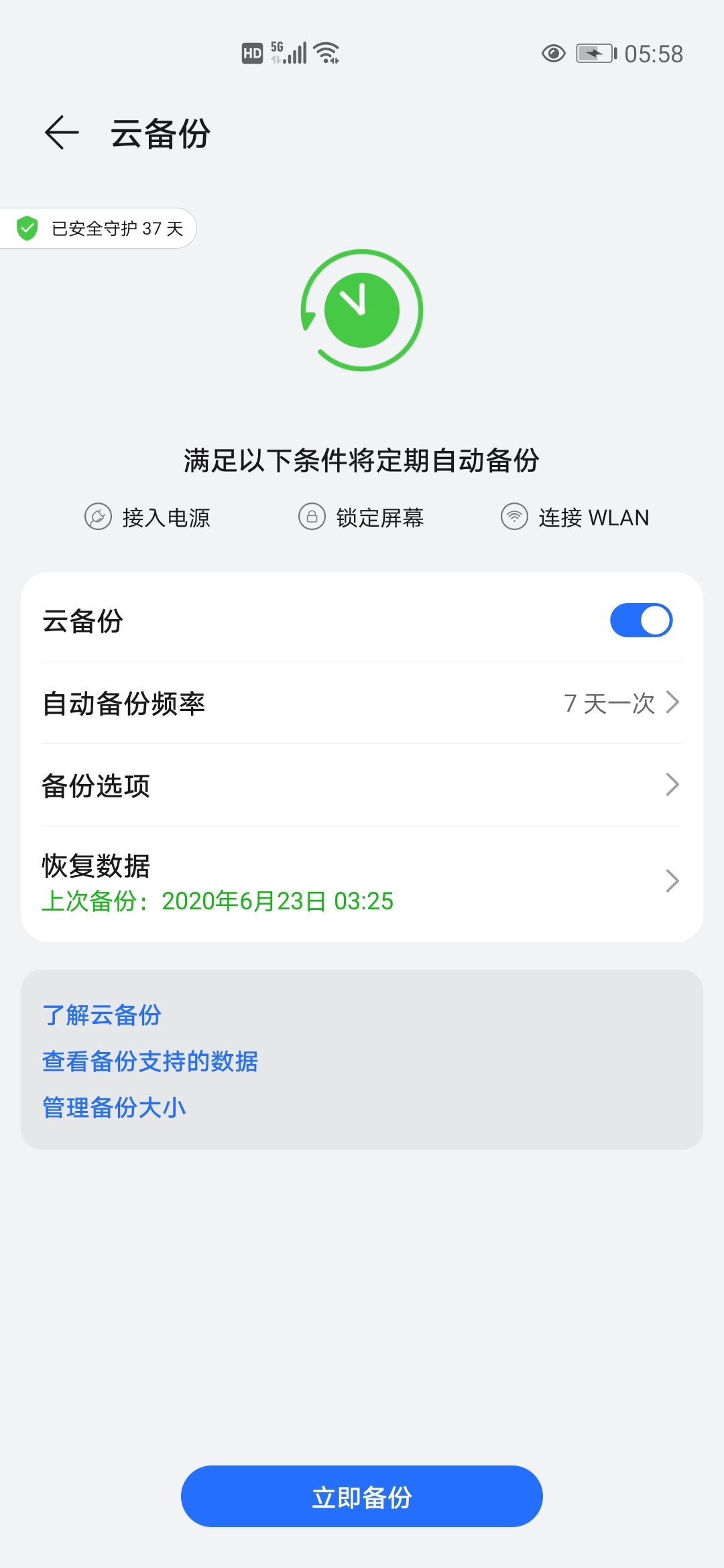Select the 锁定屏幕 lock screen icon
The image size is (724, 1568).
312,517
